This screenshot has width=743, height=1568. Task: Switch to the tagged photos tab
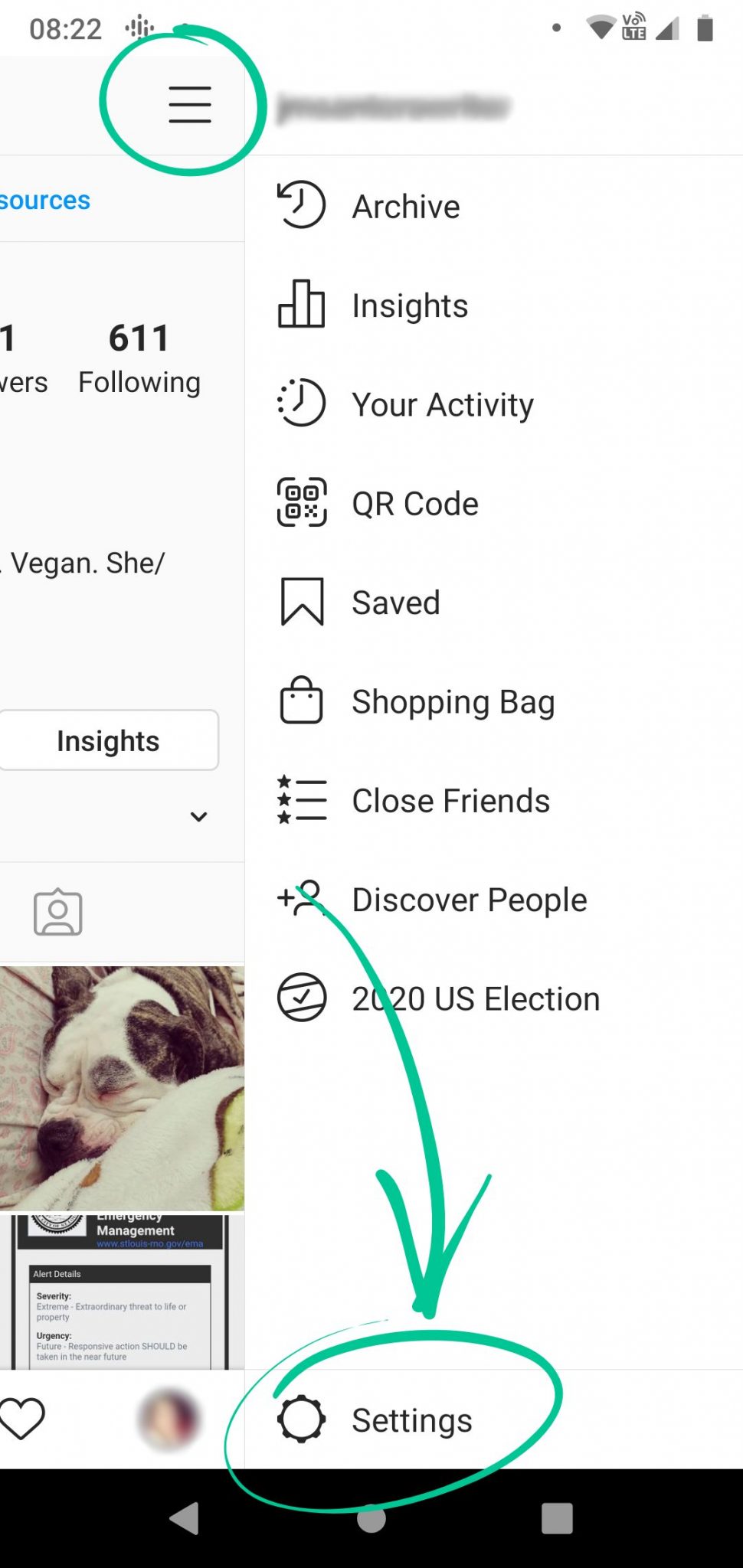click(x=57, y=912)
